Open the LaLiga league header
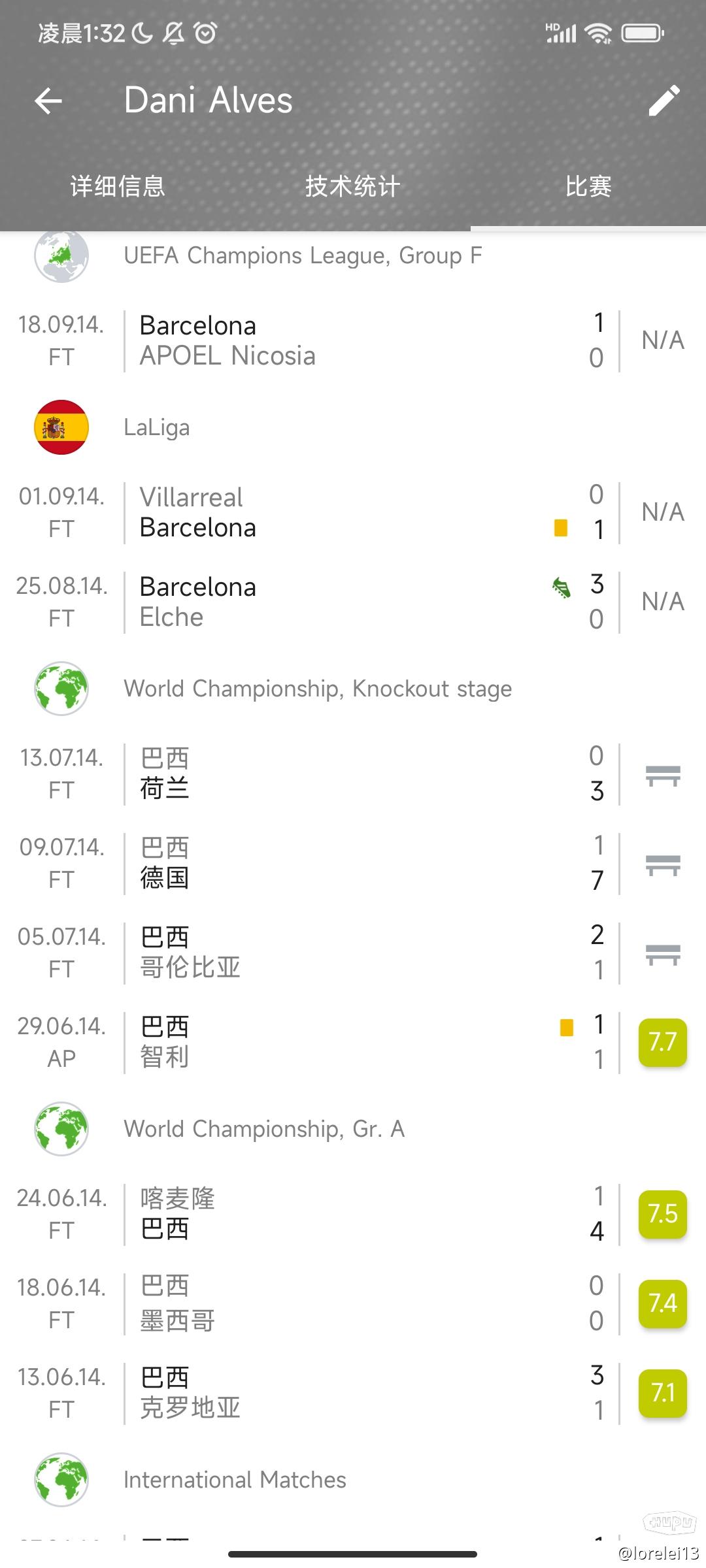The image size is (706, 1568). click(353, 427)
